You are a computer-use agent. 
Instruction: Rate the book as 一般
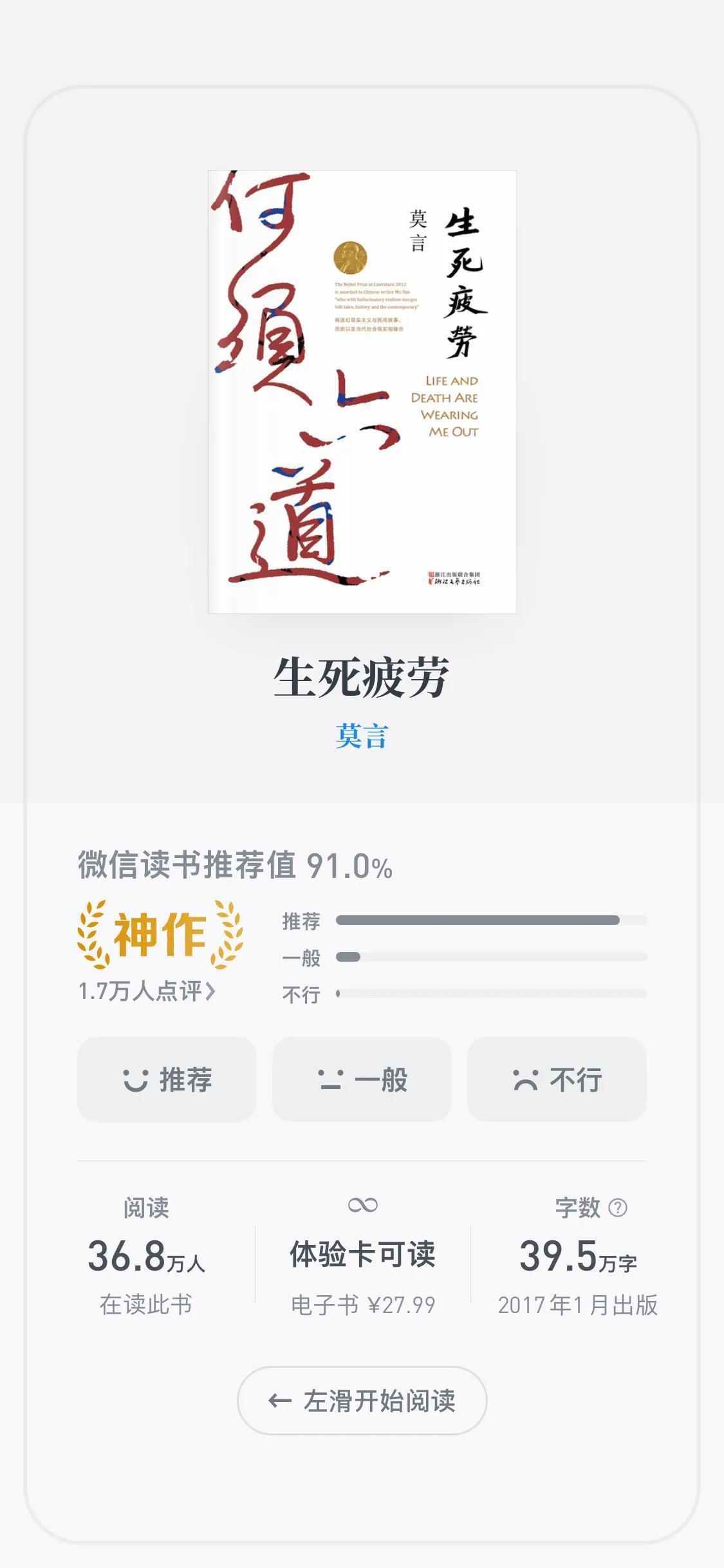click(x=362, y=1079)
